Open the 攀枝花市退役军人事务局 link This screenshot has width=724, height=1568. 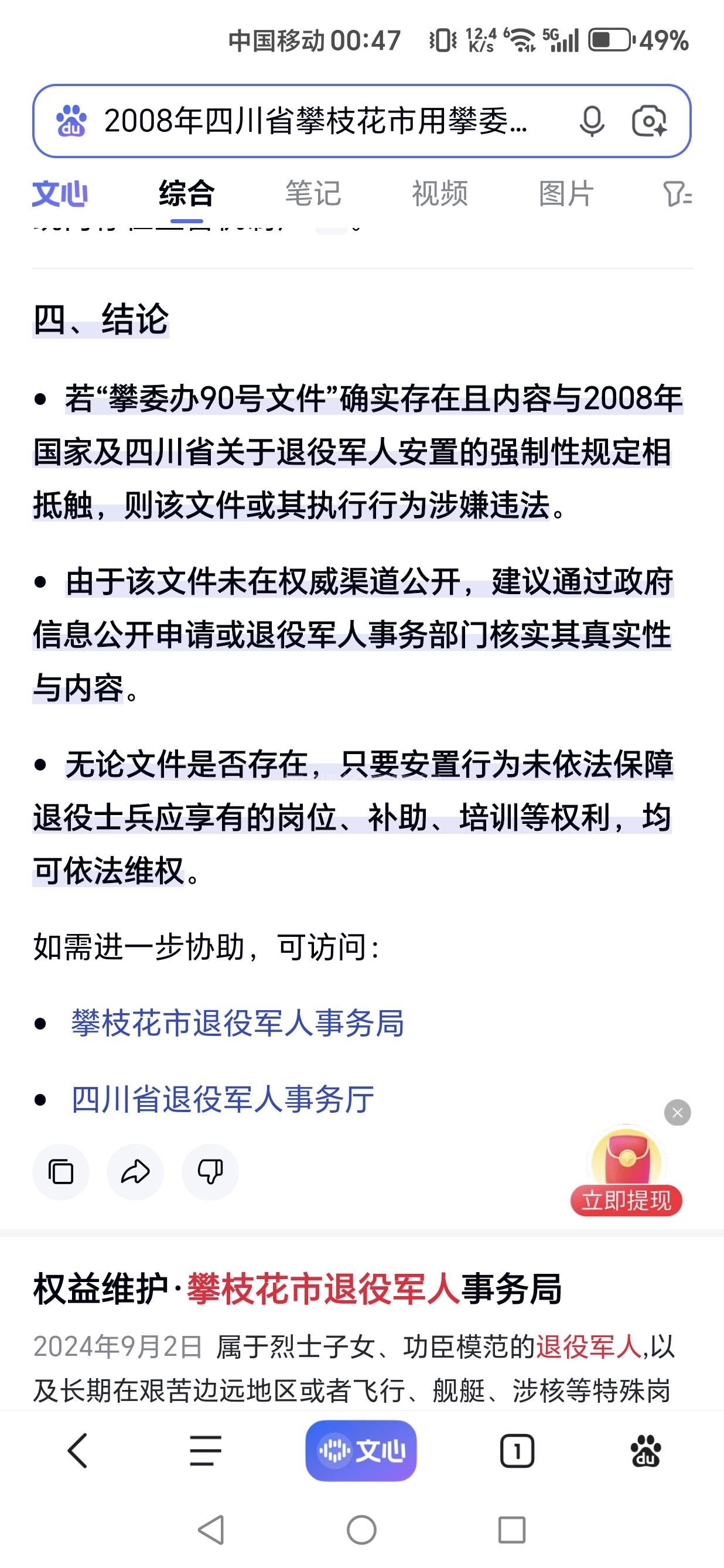[x=238, y=1022]
